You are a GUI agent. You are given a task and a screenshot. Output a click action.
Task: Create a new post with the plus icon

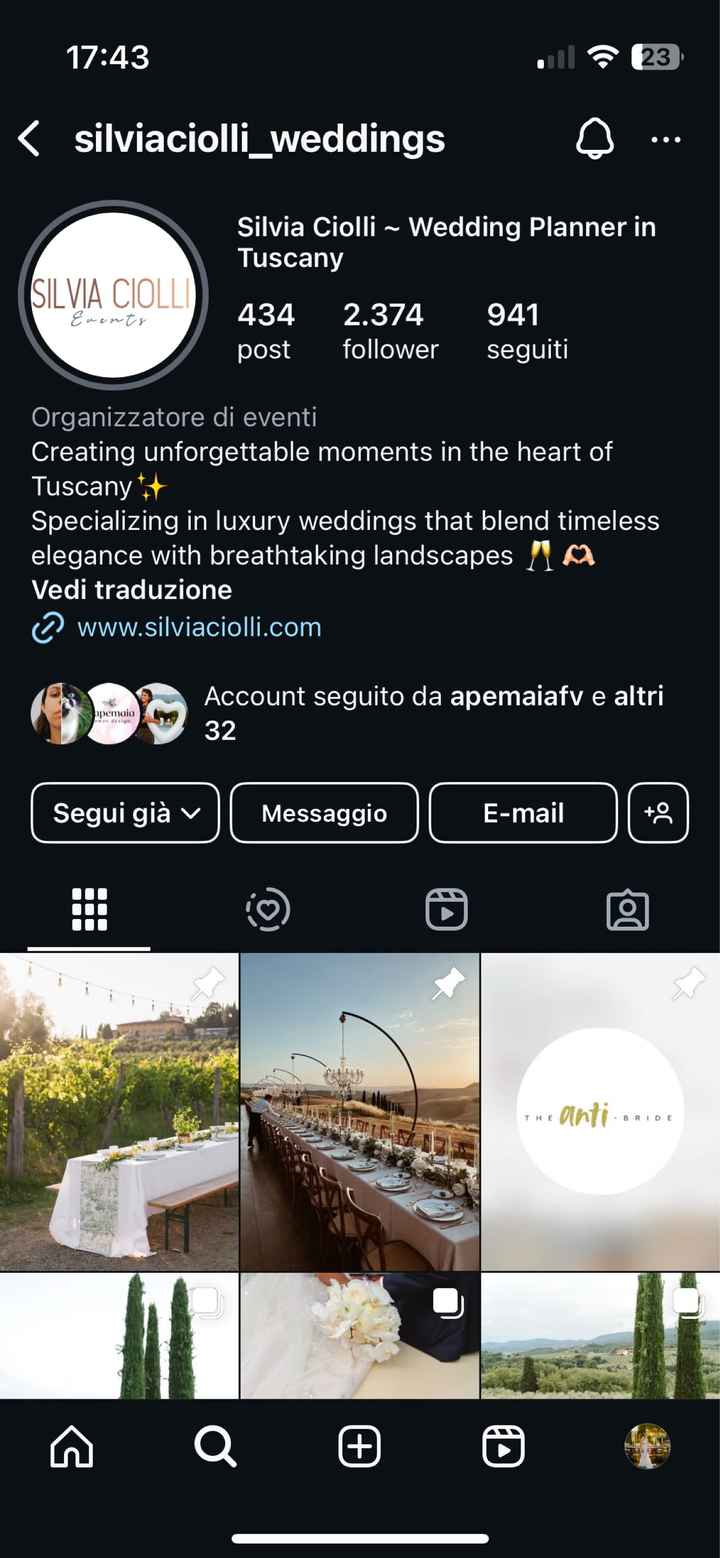(360, 1446)
